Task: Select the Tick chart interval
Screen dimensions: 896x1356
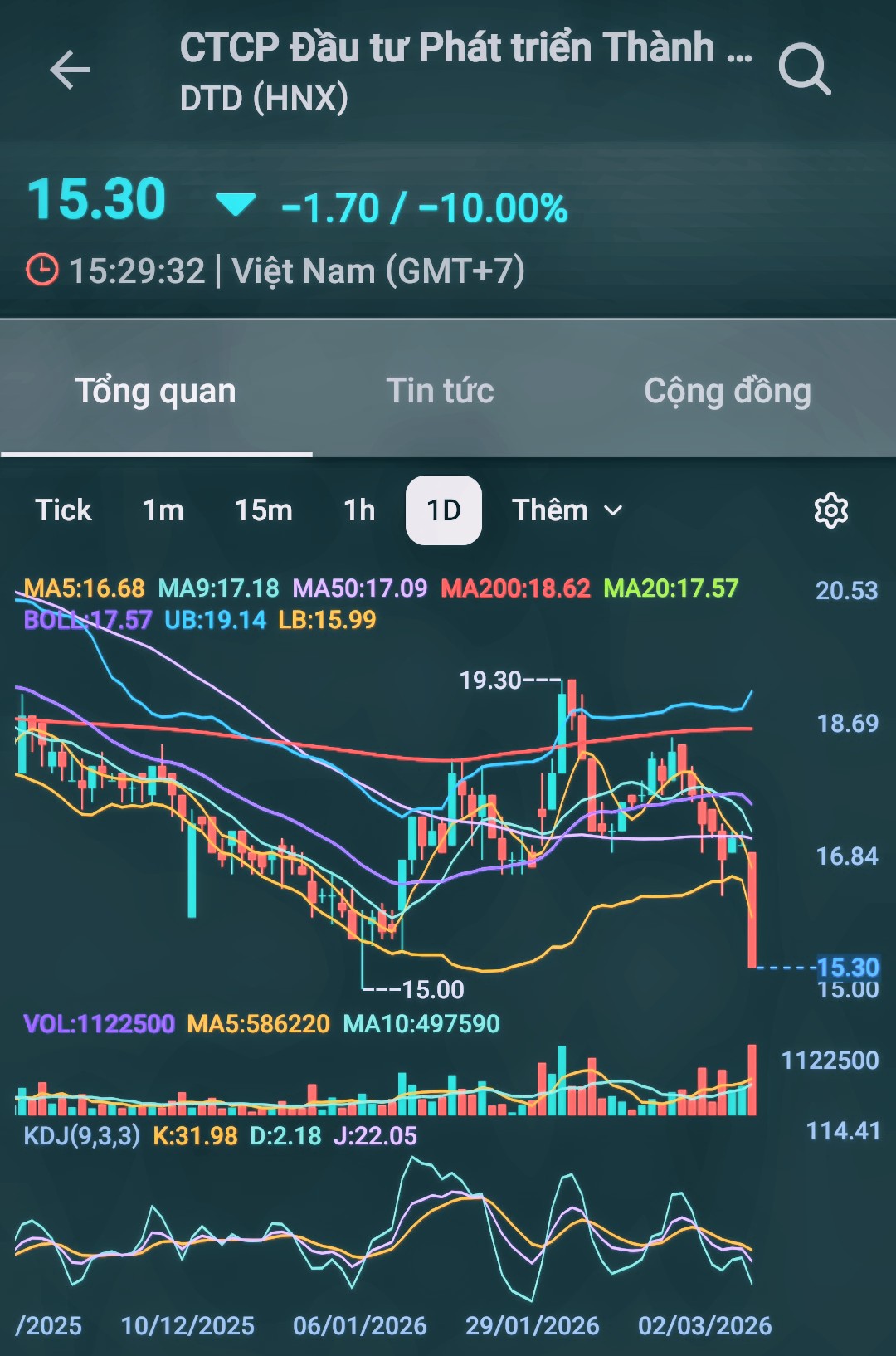Action: 63,510
